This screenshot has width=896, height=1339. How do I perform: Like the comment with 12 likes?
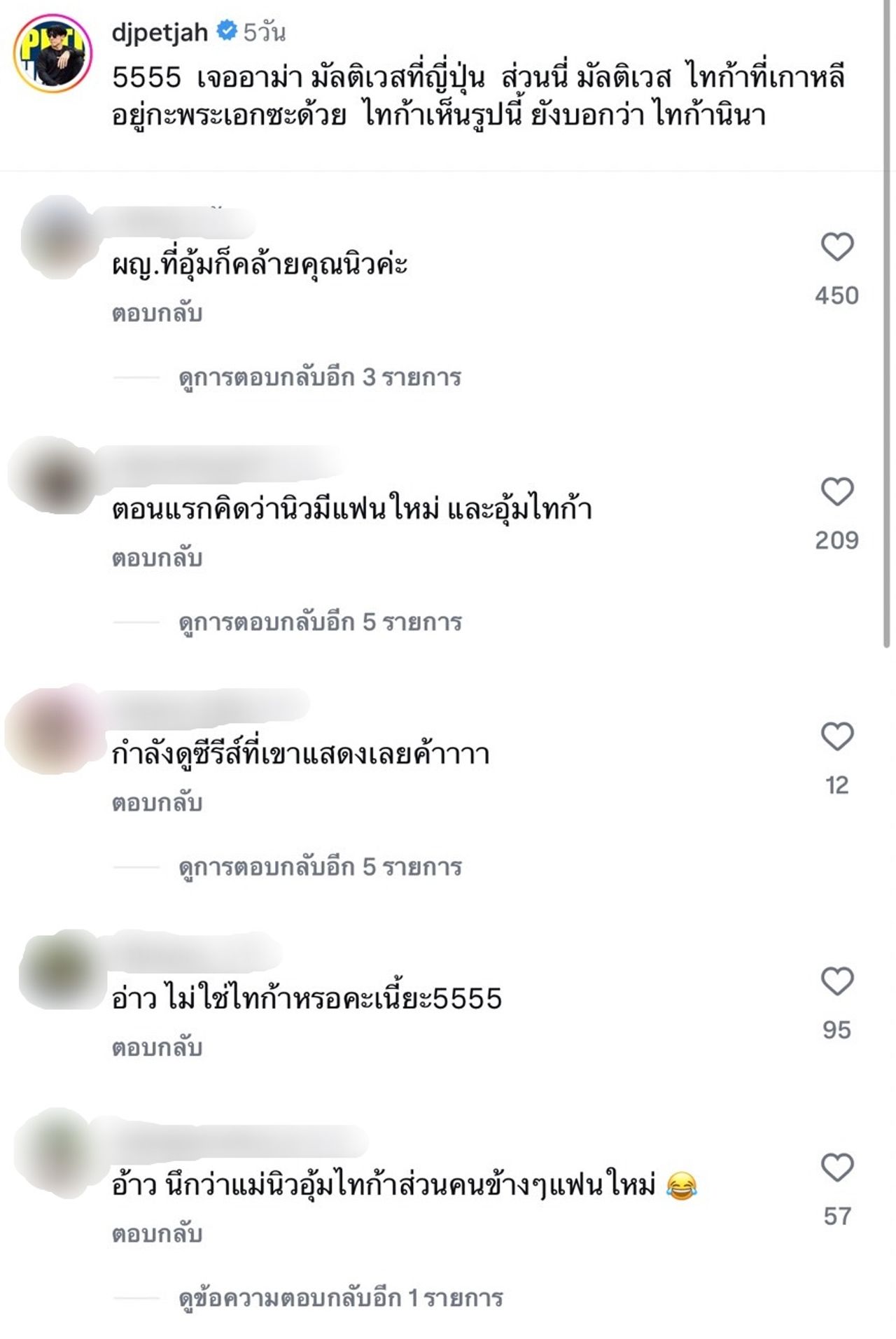(x=836, y=737)
